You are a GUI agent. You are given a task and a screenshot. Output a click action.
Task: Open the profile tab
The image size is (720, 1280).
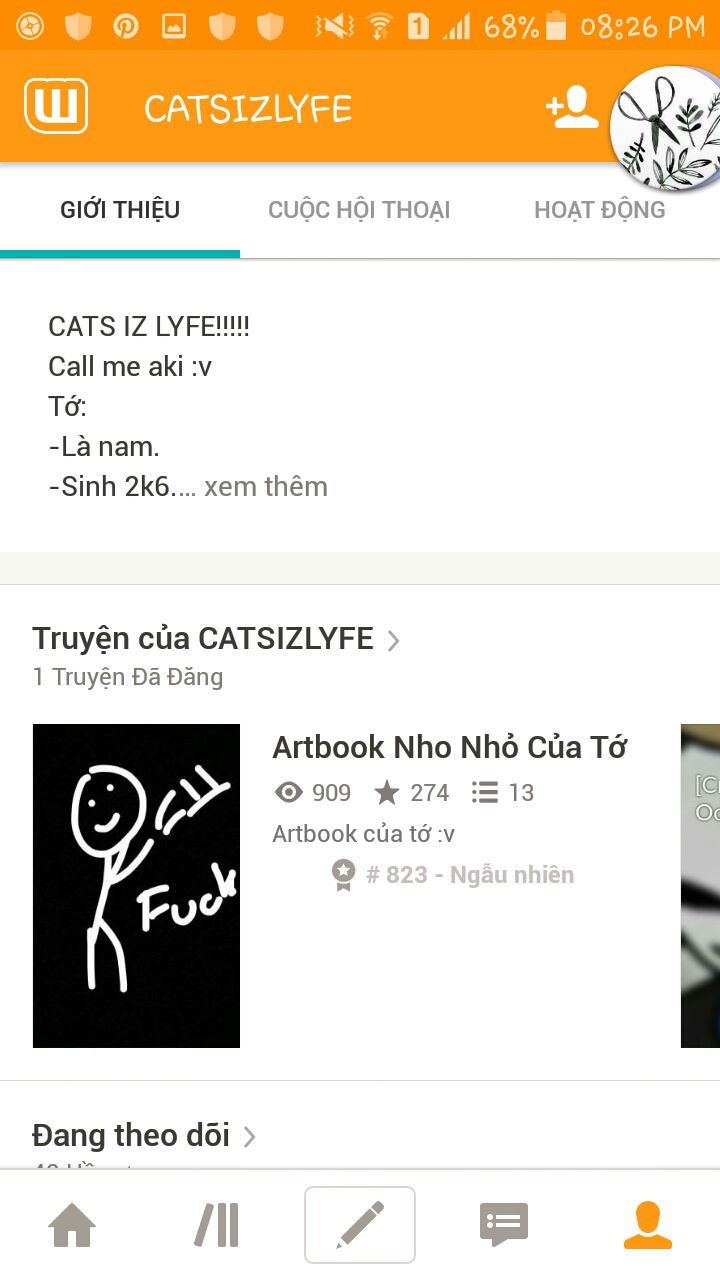click(x=647, y=1225)
